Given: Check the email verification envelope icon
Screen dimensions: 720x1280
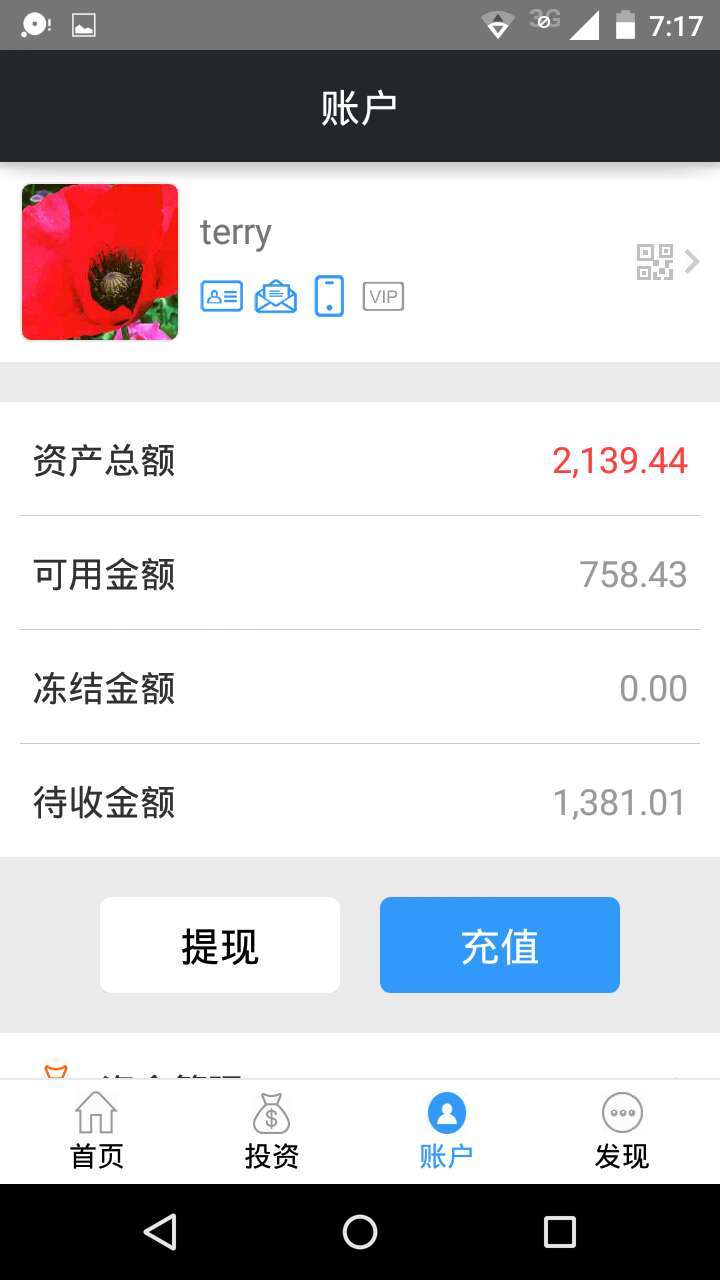Looking at the screenshot, I should [276, 297].
